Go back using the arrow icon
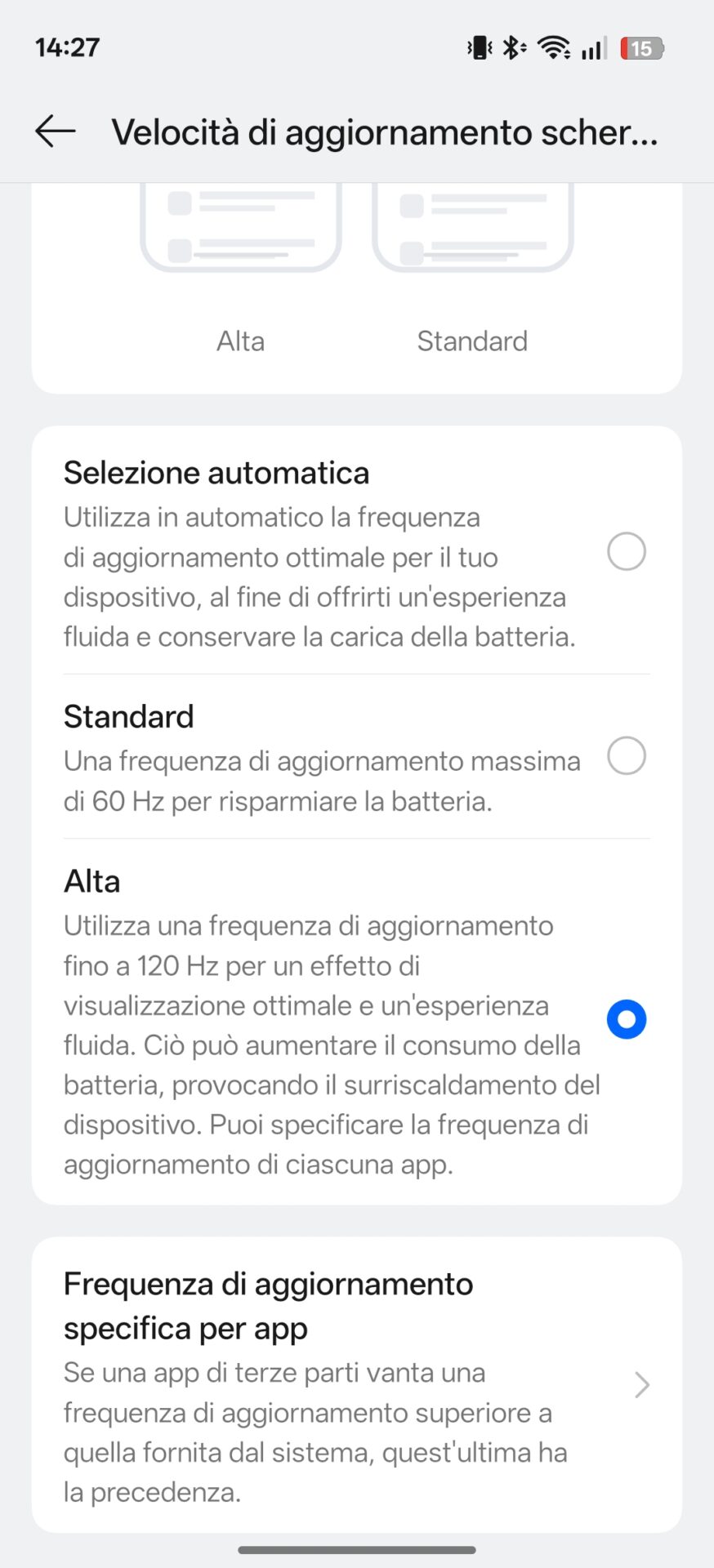Image resolution: width=714 pixels, height=1568 pixels. (x=56, y=131)
